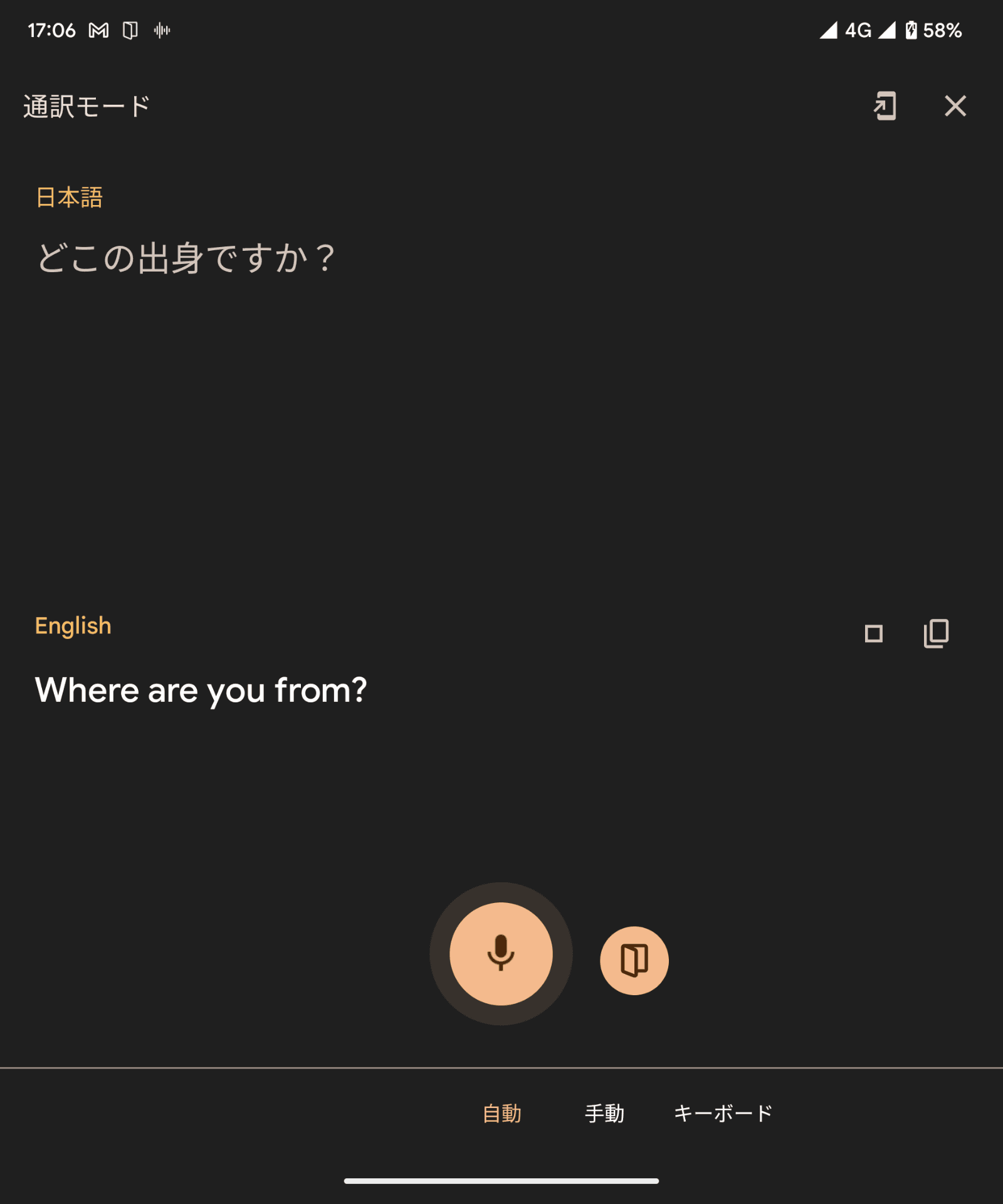Expand translation to fullscreen view
Image resolution: width=1003 pixels, height=1204 pixels.
coord(873,634)
